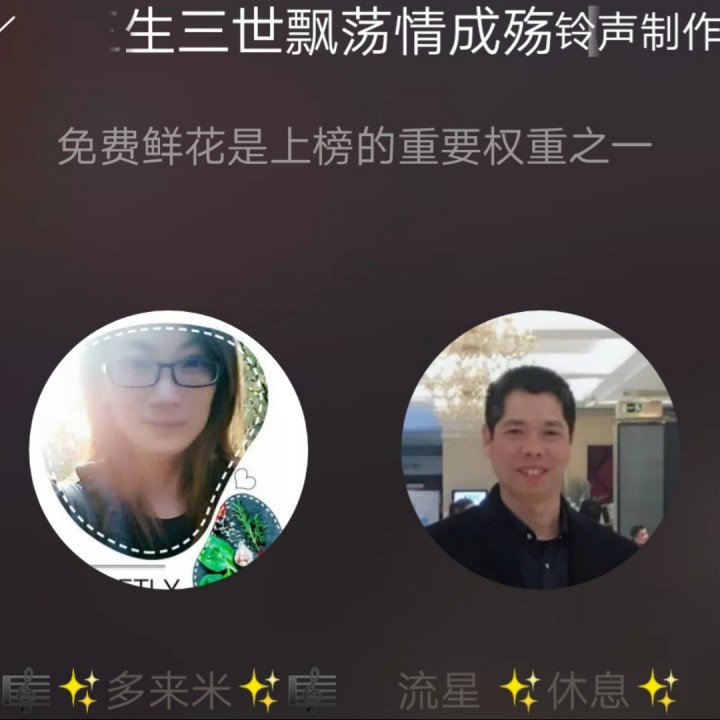The height and width of the screenshot is (720, 720).
Task: Collapse the player with the top-left arrow
Action: 6,22
